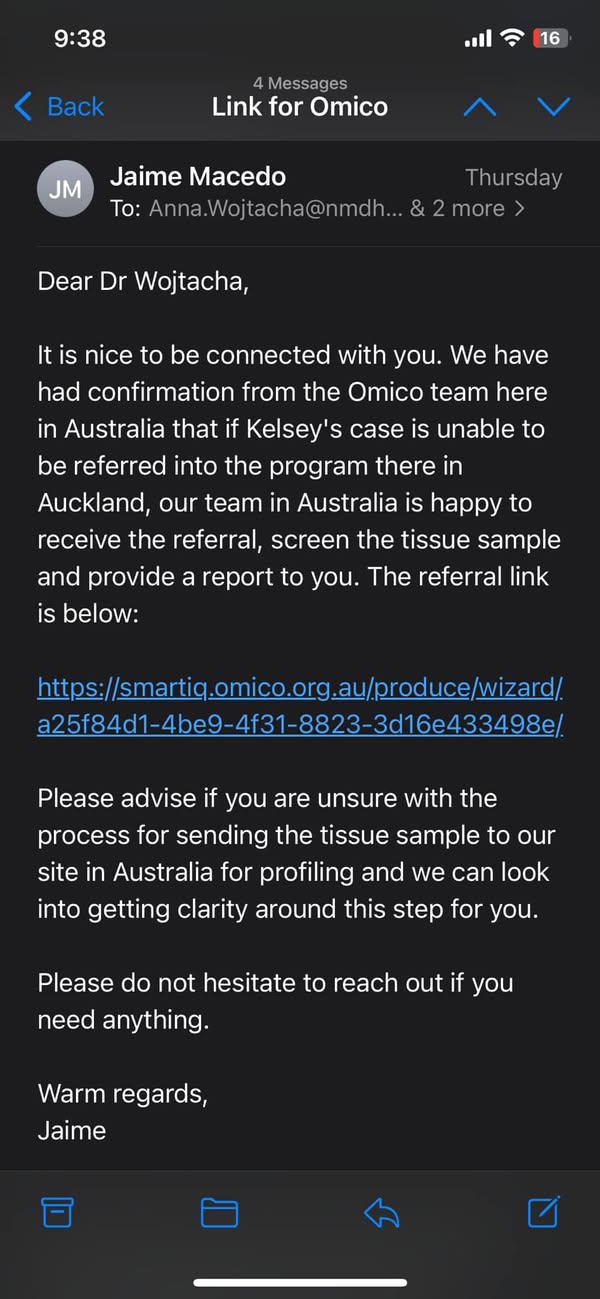Open Jaime Macedo's JM avatar
600x1299 pixels.
click(65, 190)
